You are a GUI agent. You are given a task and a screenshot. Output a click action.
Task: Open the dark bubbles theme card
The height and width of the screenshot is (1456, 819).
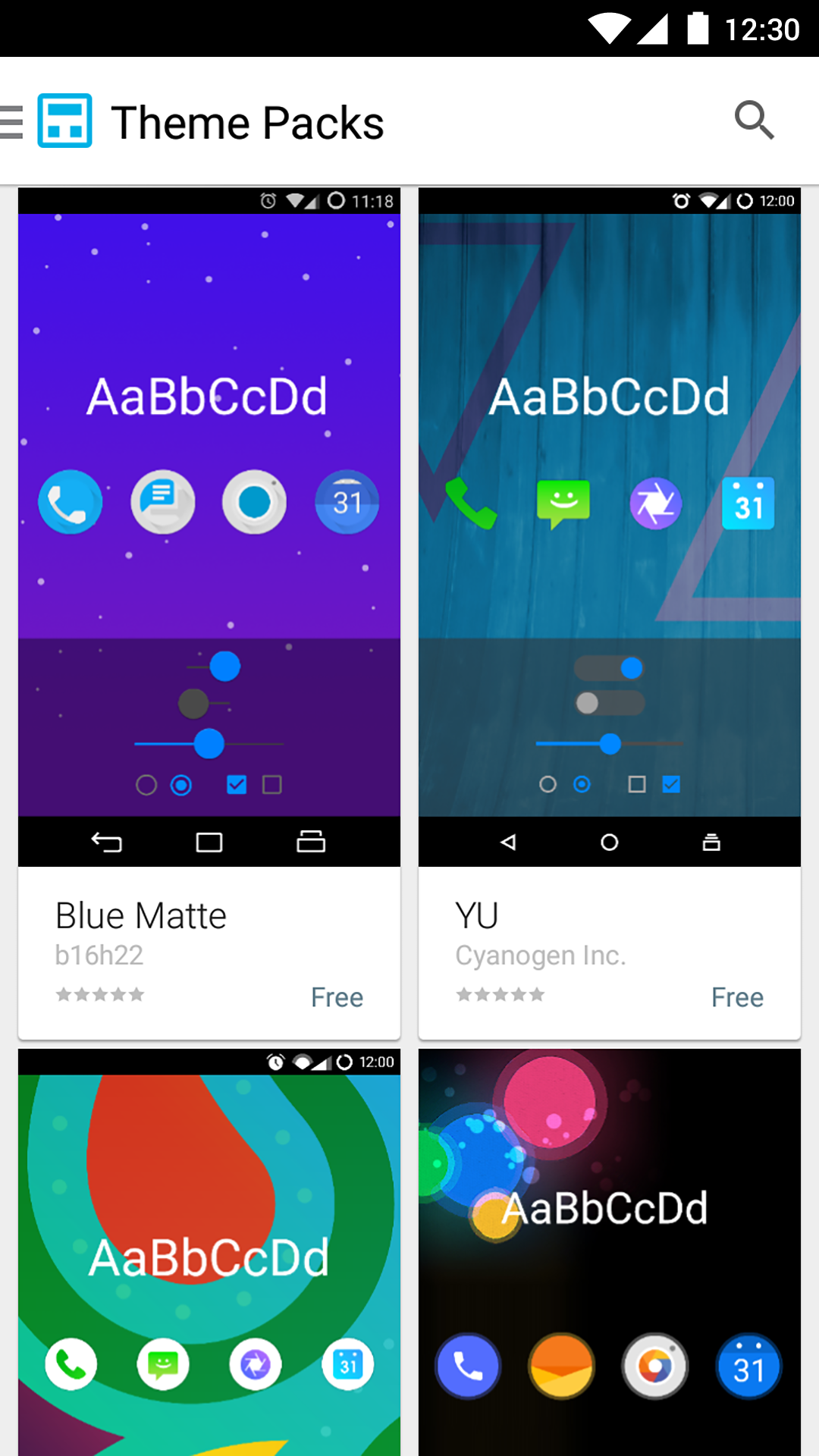610,1253
